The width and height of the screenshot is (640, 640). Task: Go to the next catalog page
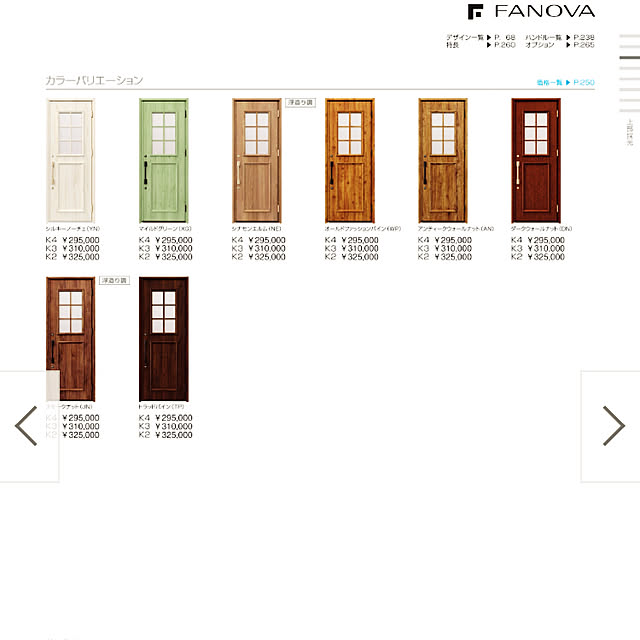[612, 426]
